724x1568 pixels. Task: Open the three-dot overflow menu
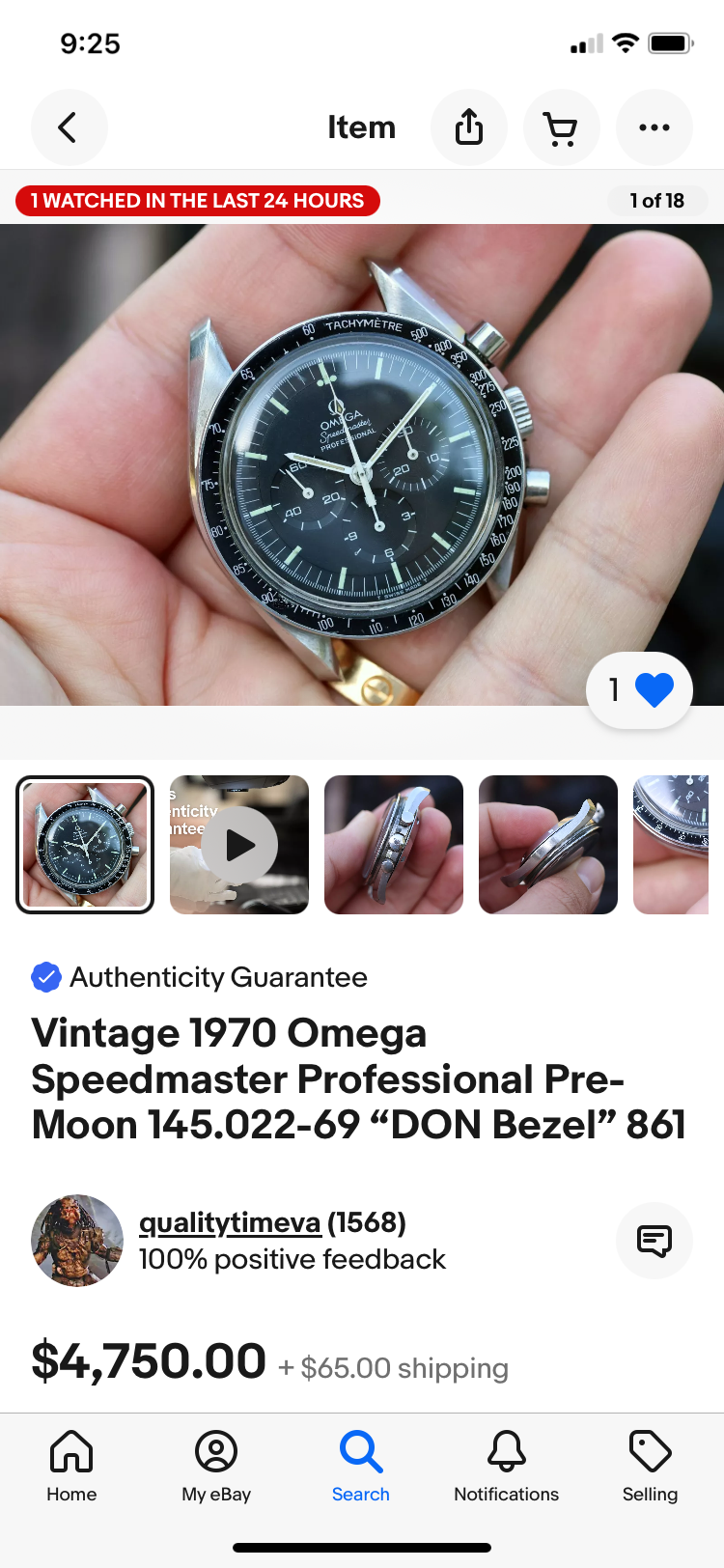(x=654, y=127)
